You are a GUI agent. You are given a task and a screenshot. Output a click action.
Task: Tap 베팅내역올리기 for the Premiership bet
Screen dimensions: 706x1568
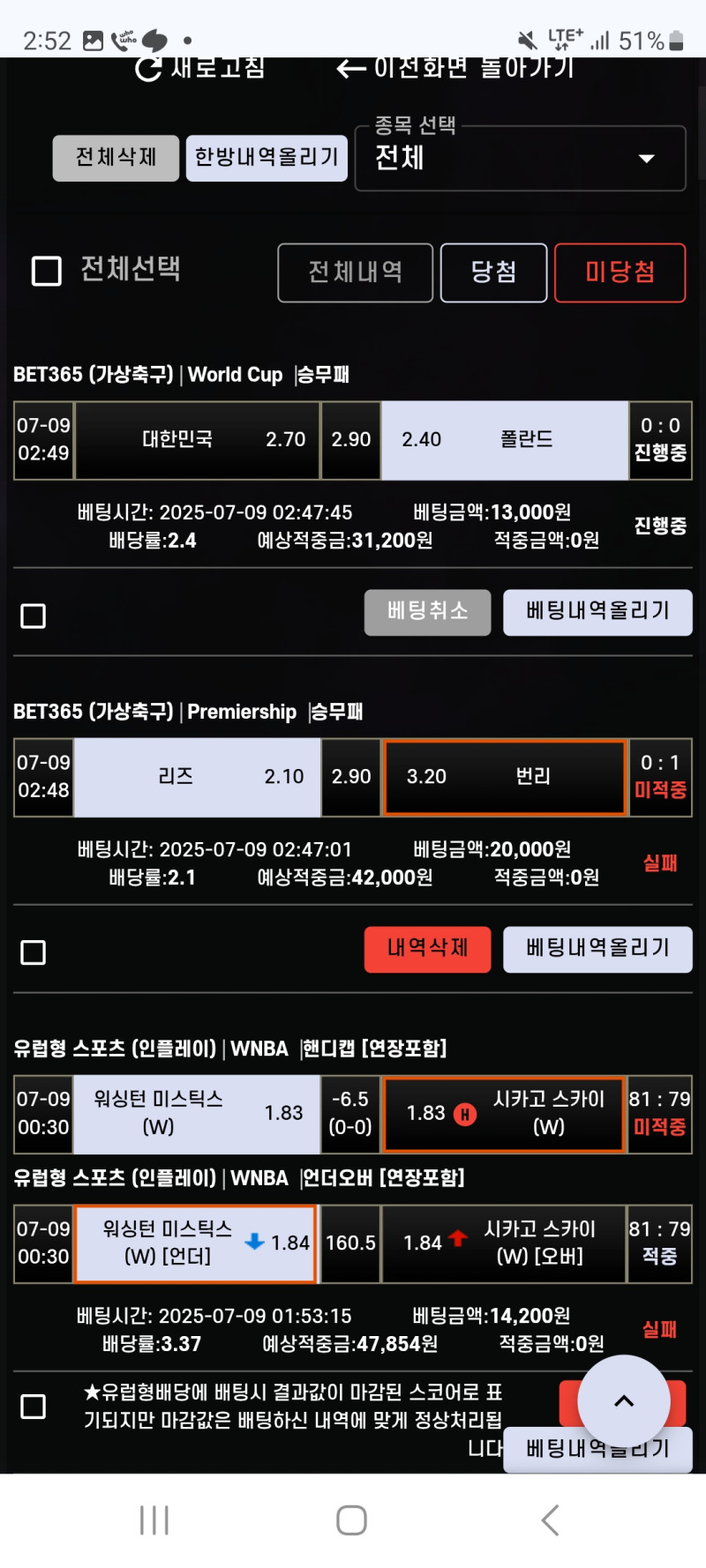point(597,949)
